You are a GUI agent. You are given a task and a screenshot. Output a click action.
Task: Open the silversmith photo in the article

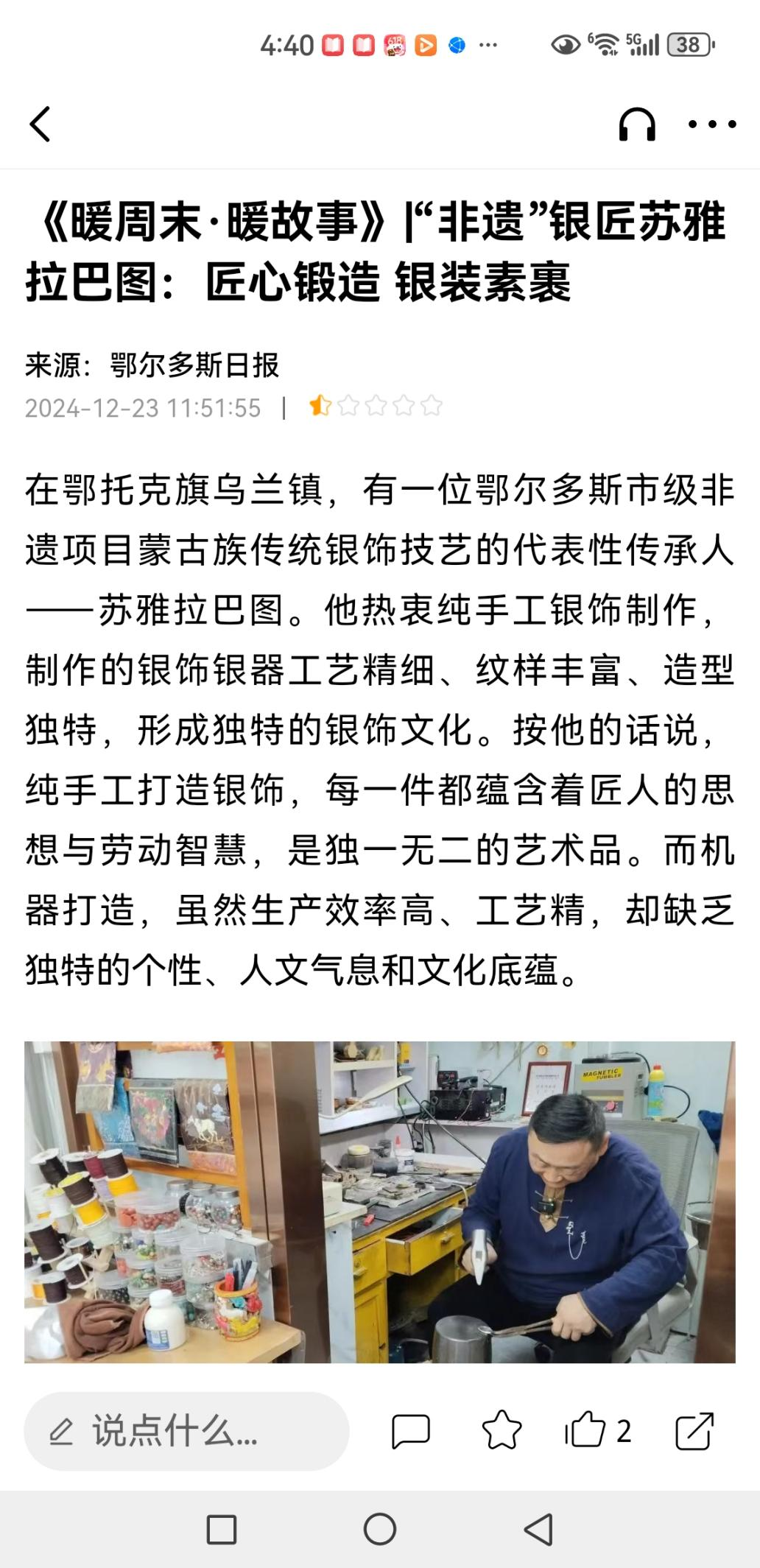(x=380, y=1202)
